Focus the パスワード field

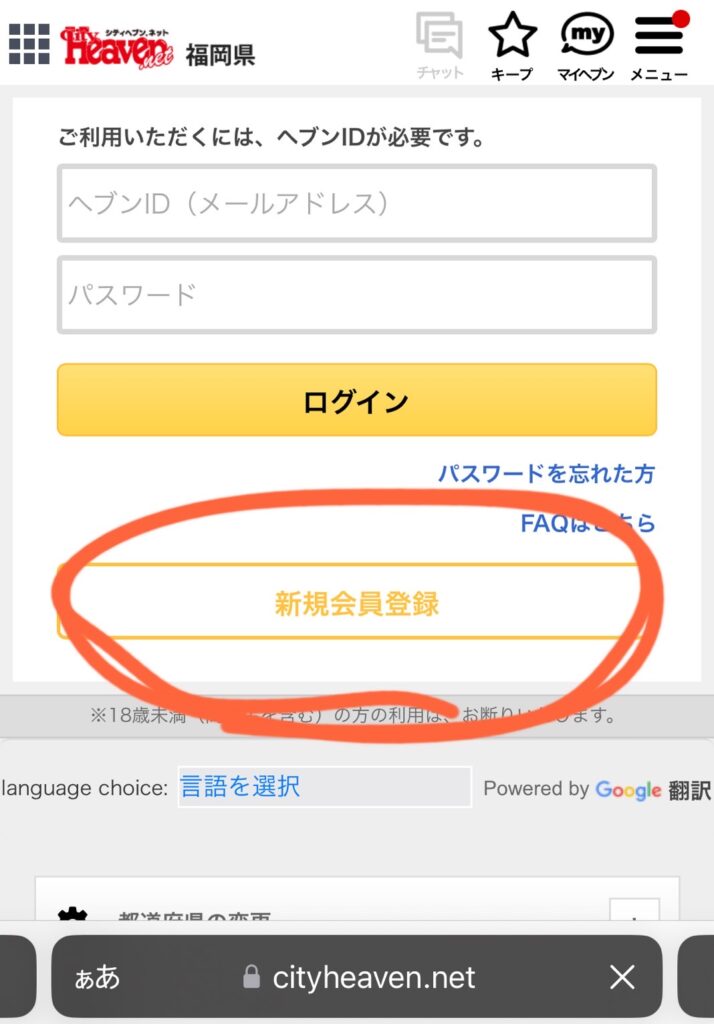click(356, 295)
